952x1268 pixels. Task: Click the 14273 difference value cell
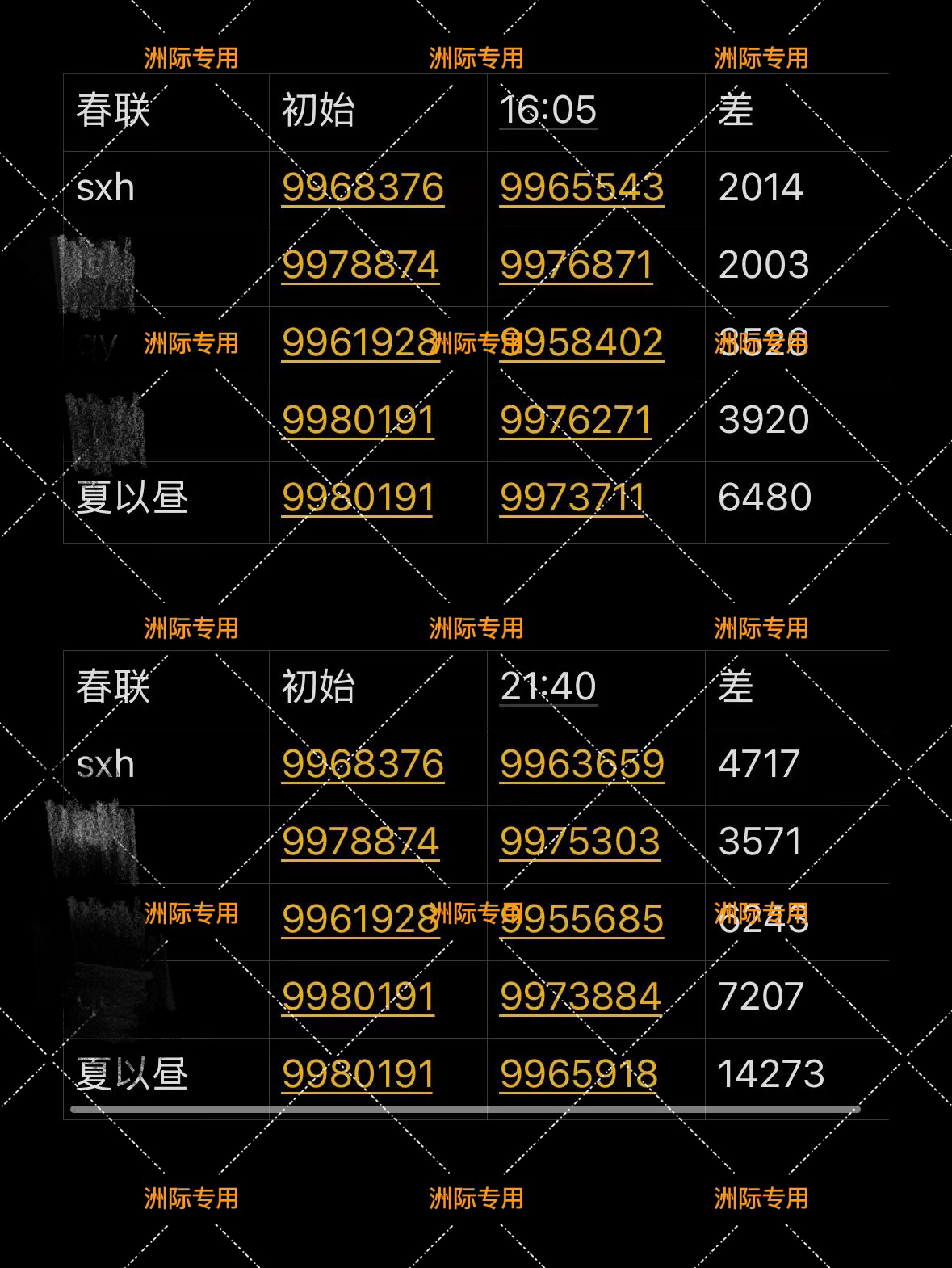tap(771, 1073)
